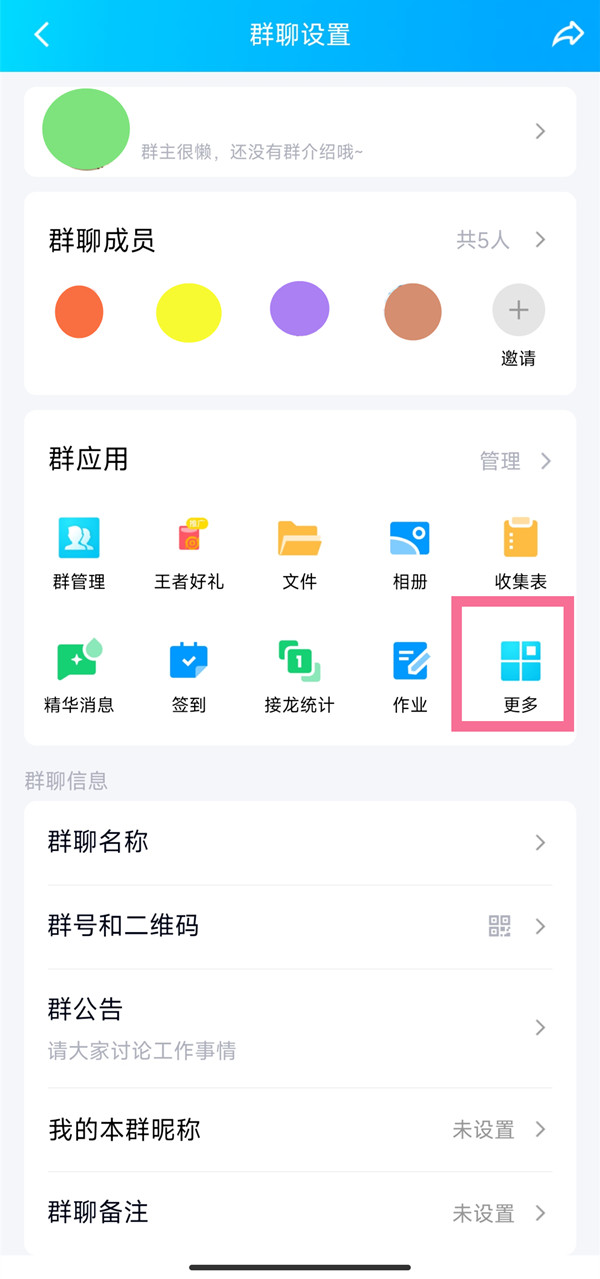Open 收集表 app
The height and width of the screenshot is (1279, 600).
click(x=520, y=552)
